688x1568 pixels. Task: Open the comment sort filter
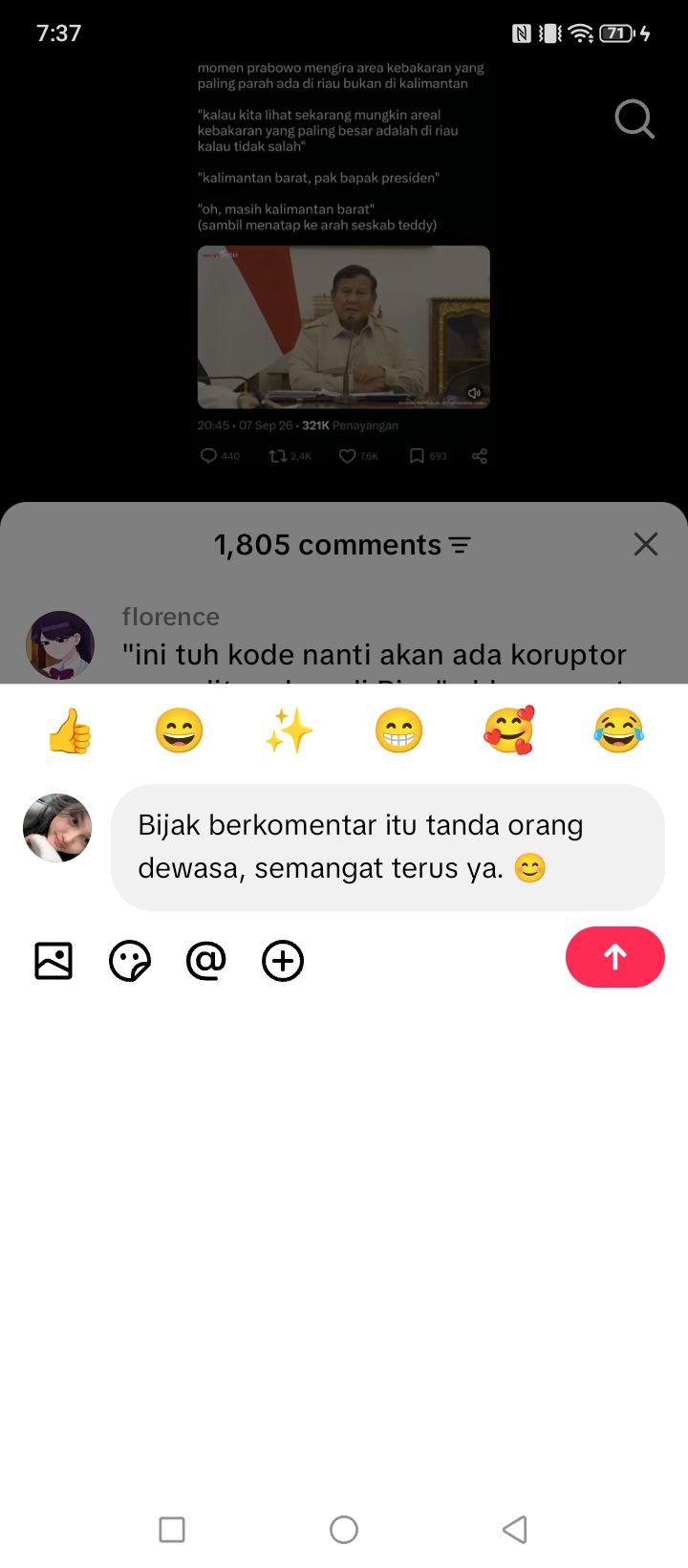[461, 545]
